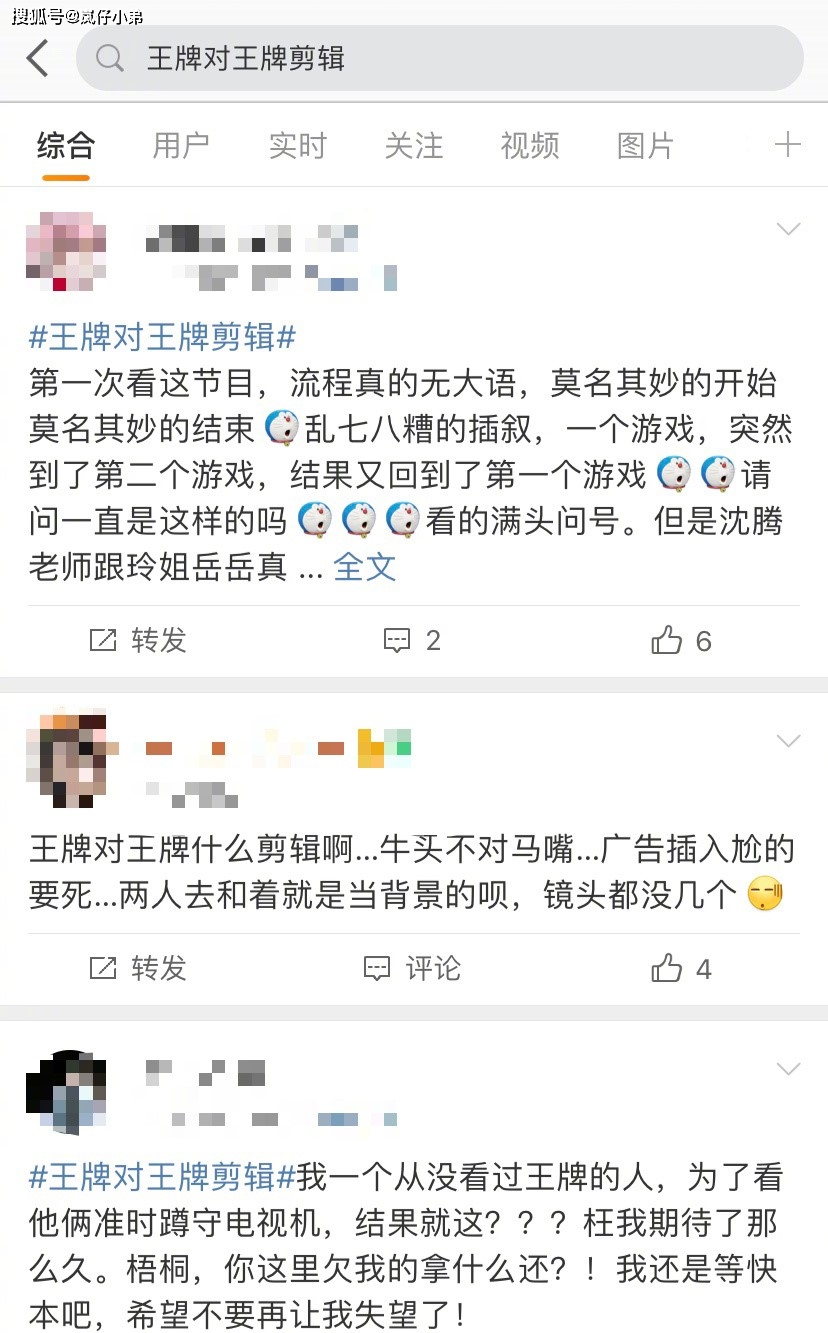Open the dropdown arrow on the 梧桐 post

pyautogui.click(x=789, y=1069)
